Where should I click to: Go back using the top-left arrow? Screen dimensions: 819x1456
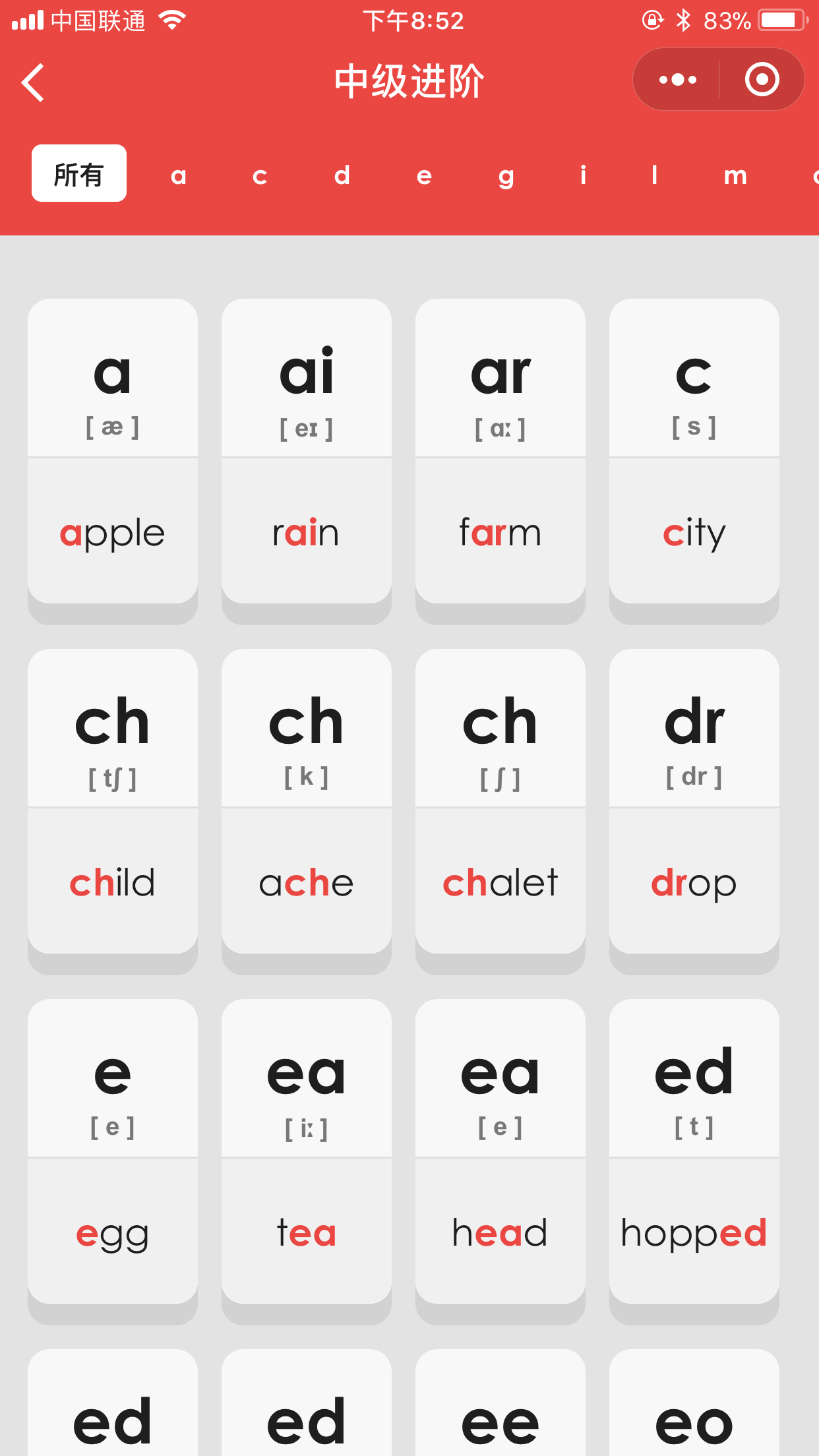point(33,82)
